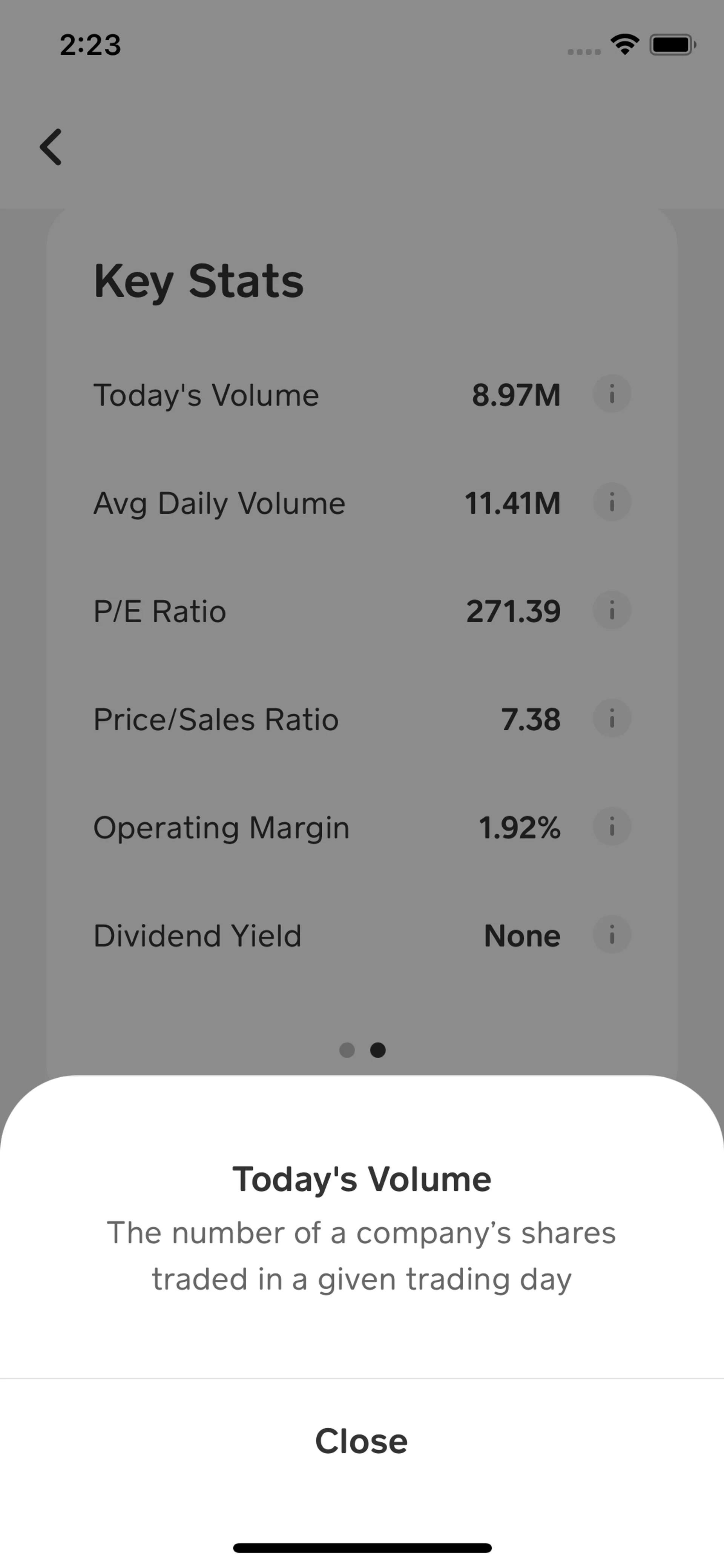Explain Operating Margin via info icon

point(612,826)
